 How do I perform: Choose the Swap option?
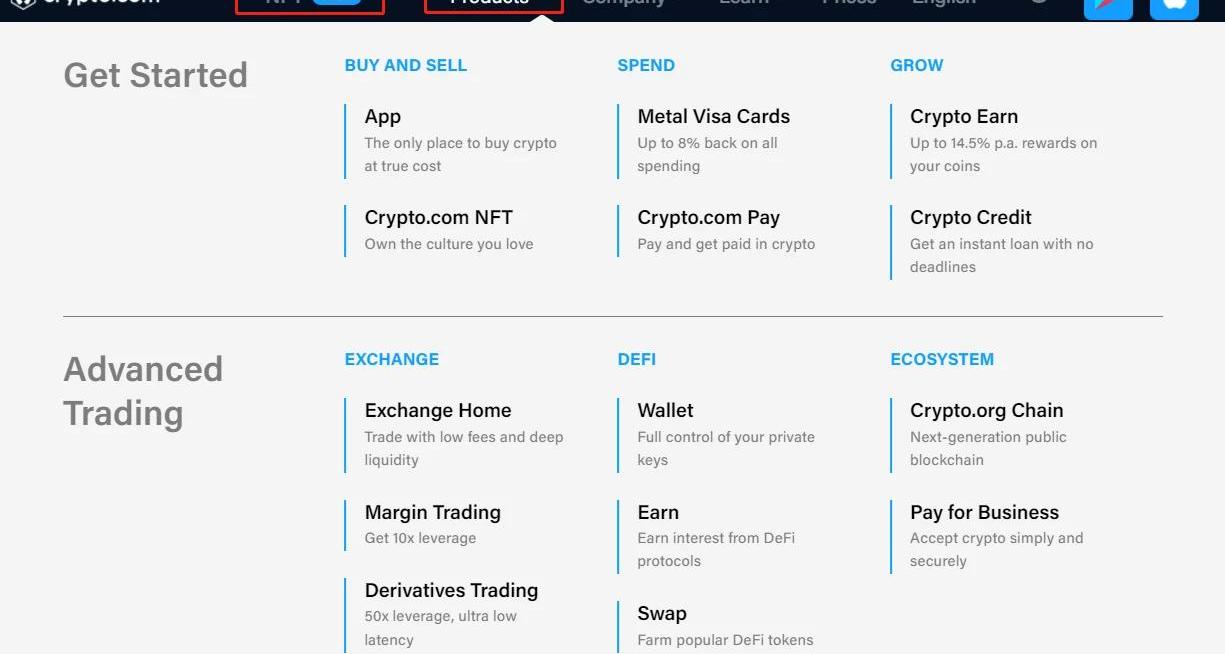point(662,614)
